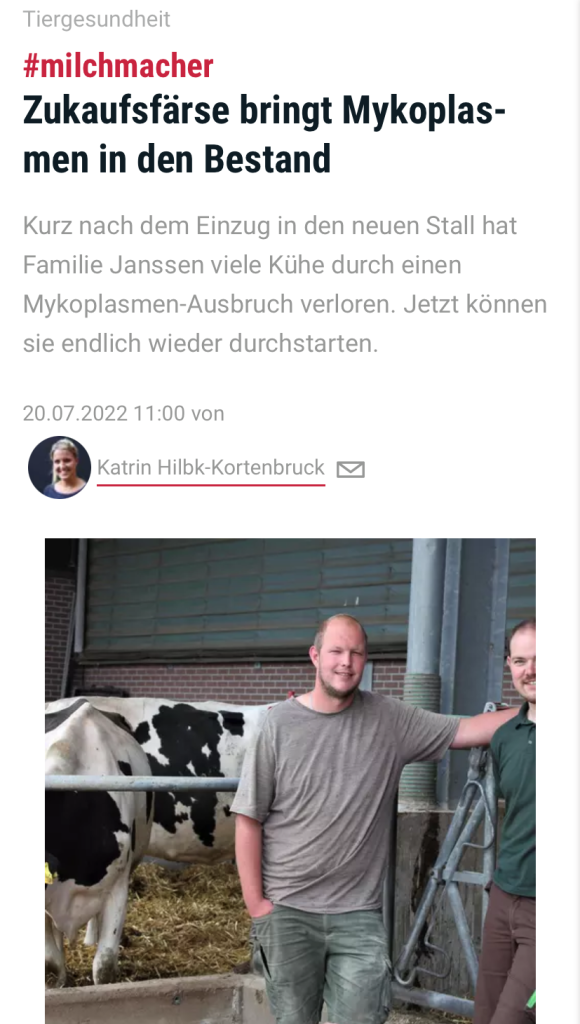This screenshot has width=580, height=1024.
Task: Enlarge the article's farm photo
Action: [290, 781]
